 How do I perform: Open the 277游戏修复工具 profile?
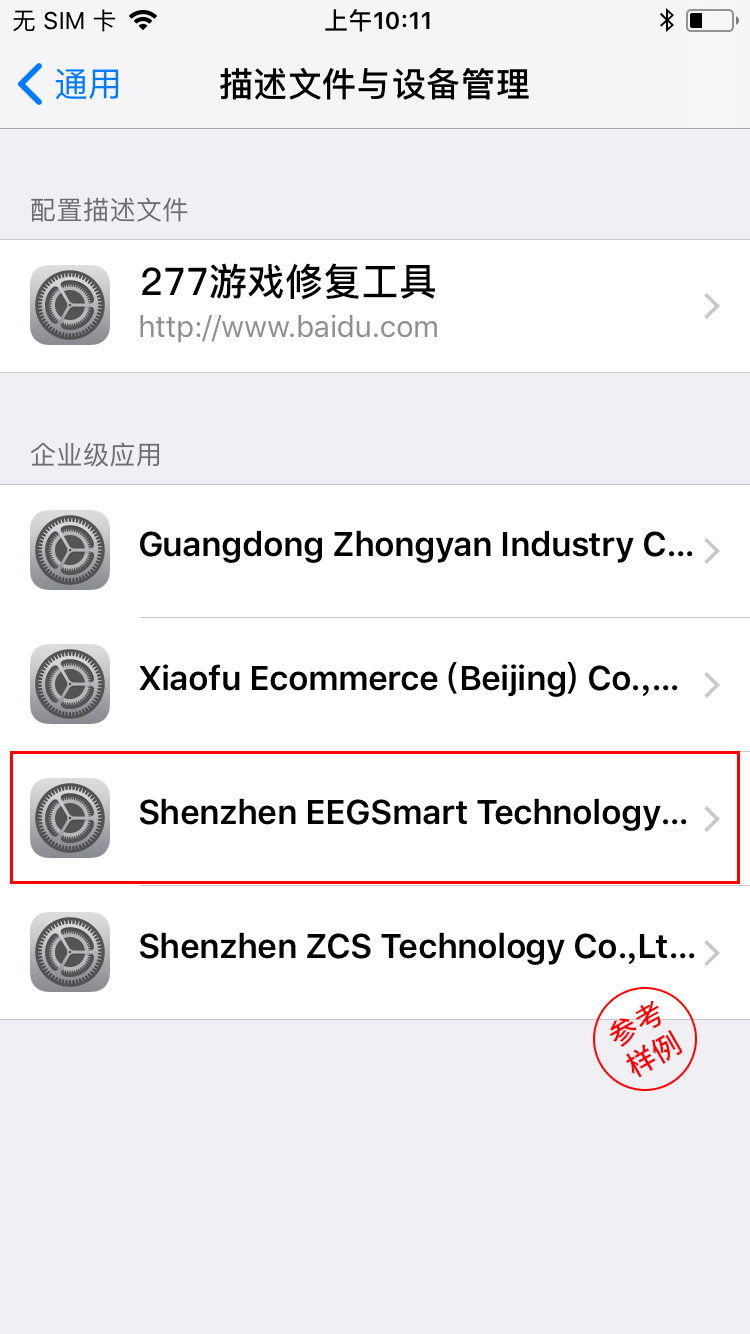[375, 306]
